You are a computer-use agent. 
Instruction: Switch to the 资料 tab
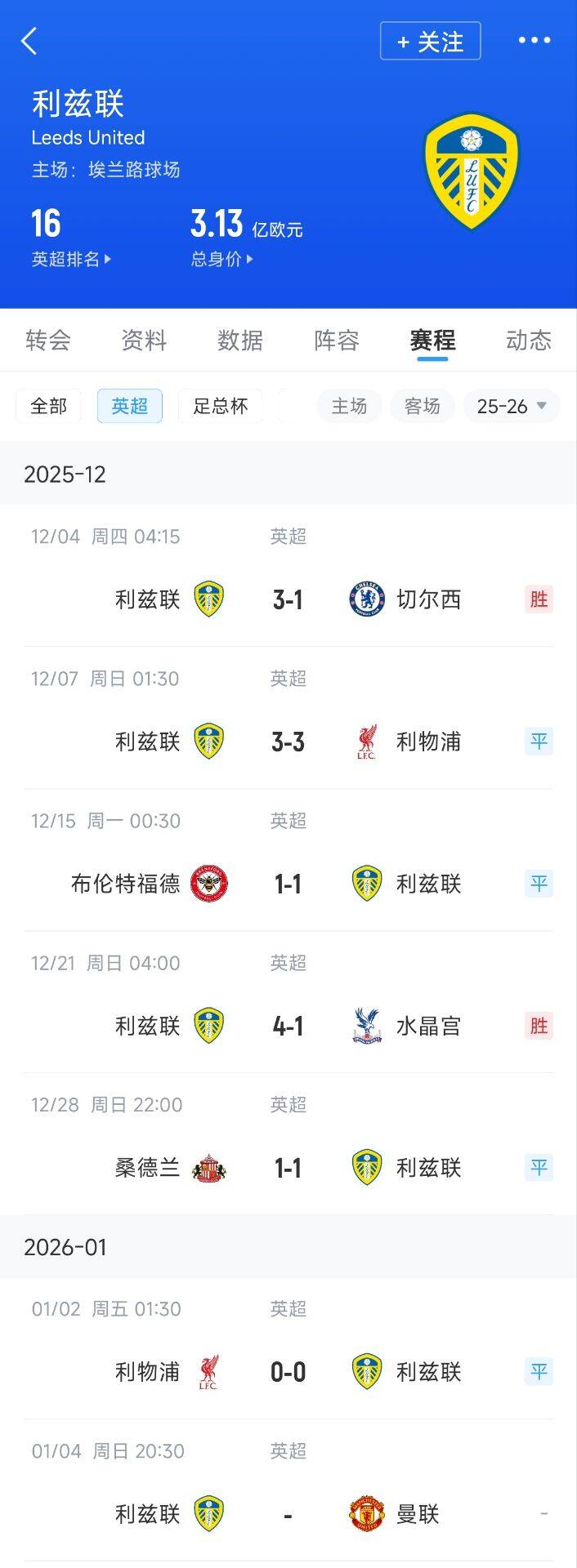pos(144,340)
